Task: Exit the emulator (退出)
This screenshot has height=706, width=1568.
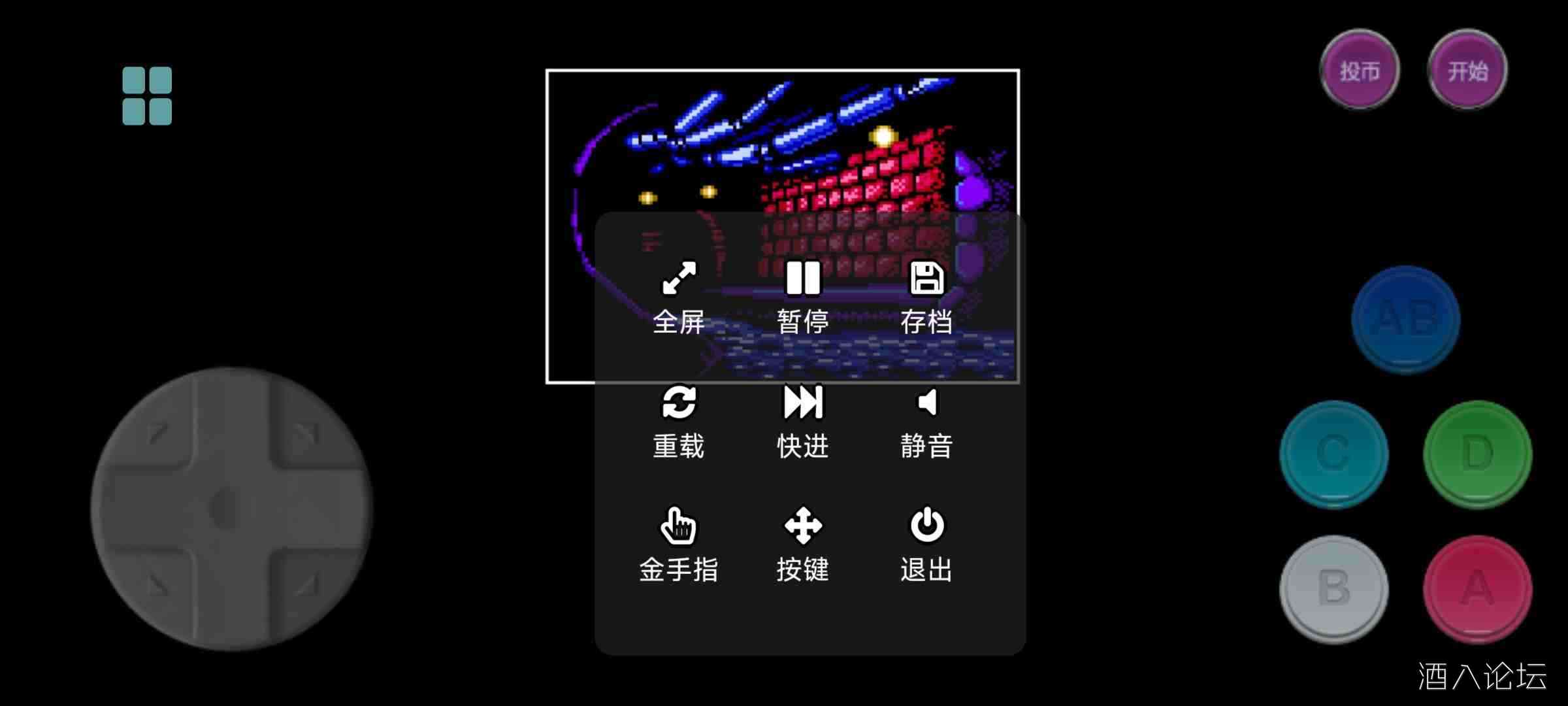Action: (x=926, y=545)
